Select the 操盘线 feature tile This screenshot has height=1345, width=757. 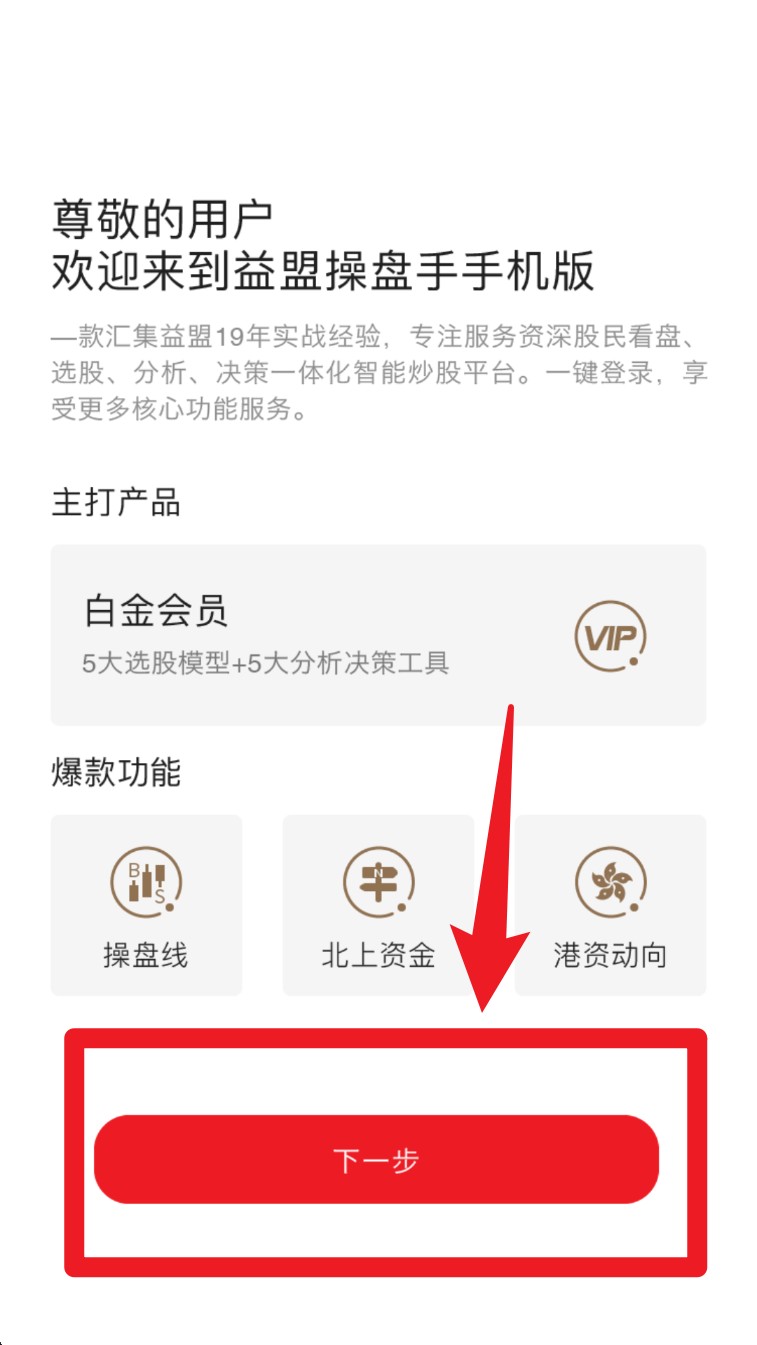click(x=146, y=905)
